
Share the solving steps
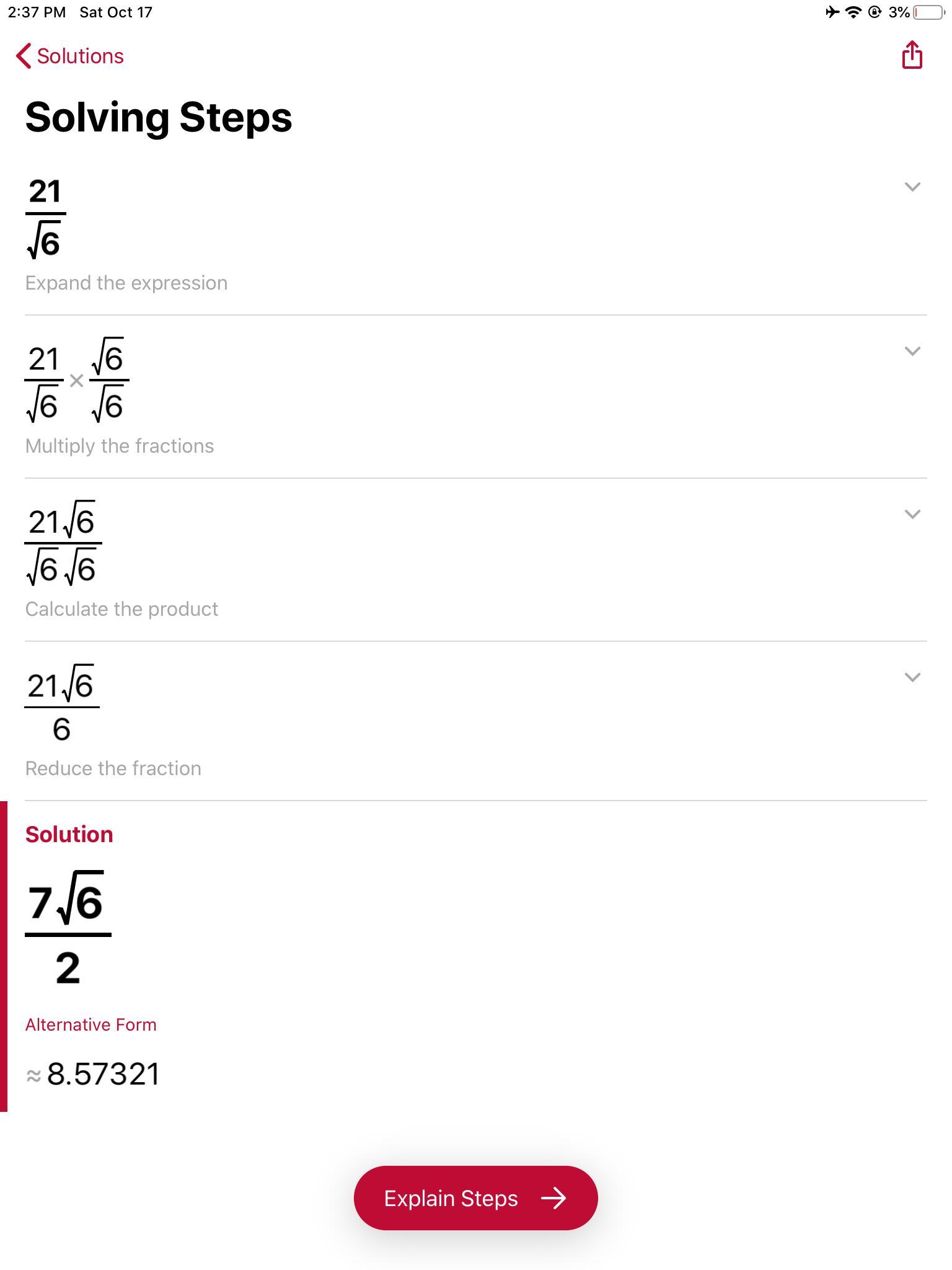(912, 55)
